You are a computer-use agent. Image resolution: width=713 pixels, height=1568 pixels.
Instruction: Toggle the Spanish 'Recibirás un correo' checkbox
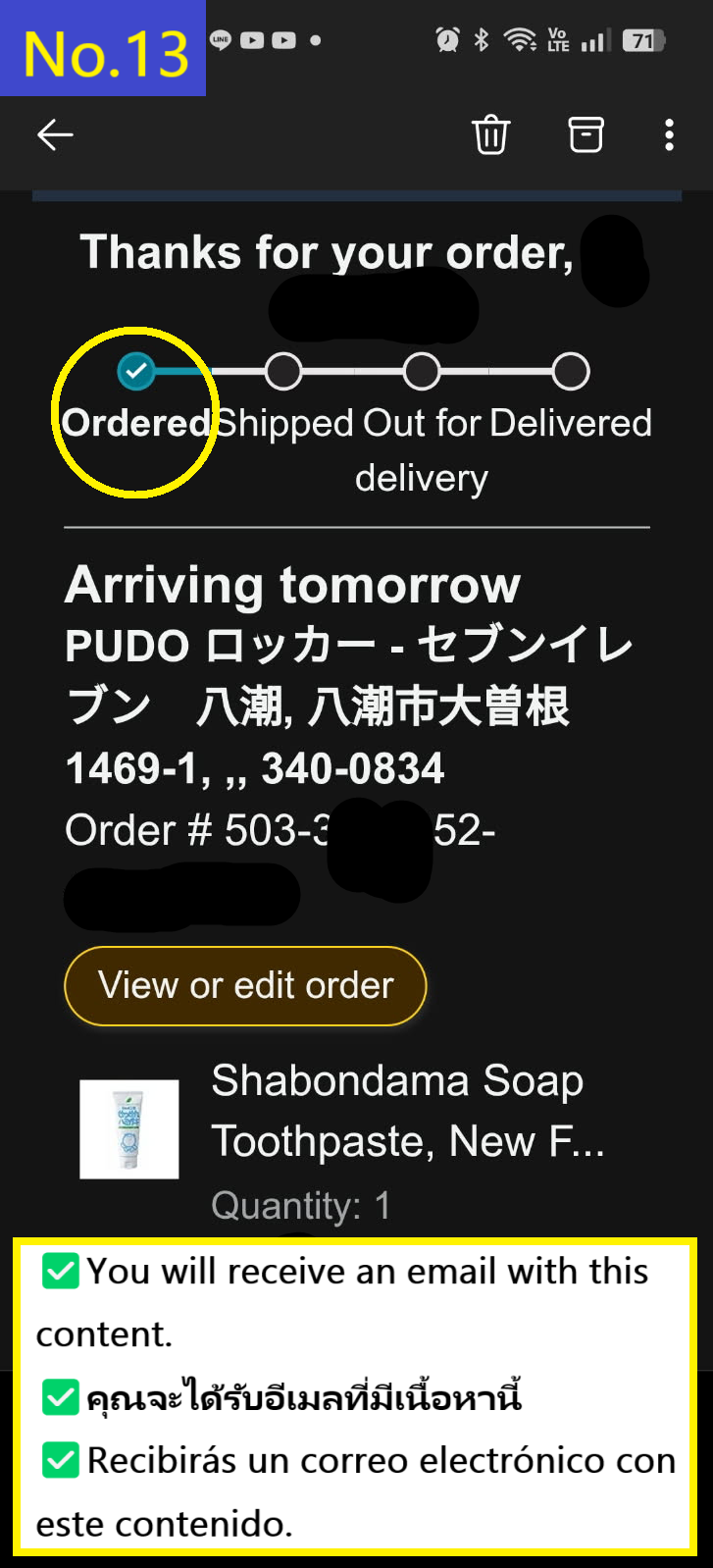(x=59, y=1459)
